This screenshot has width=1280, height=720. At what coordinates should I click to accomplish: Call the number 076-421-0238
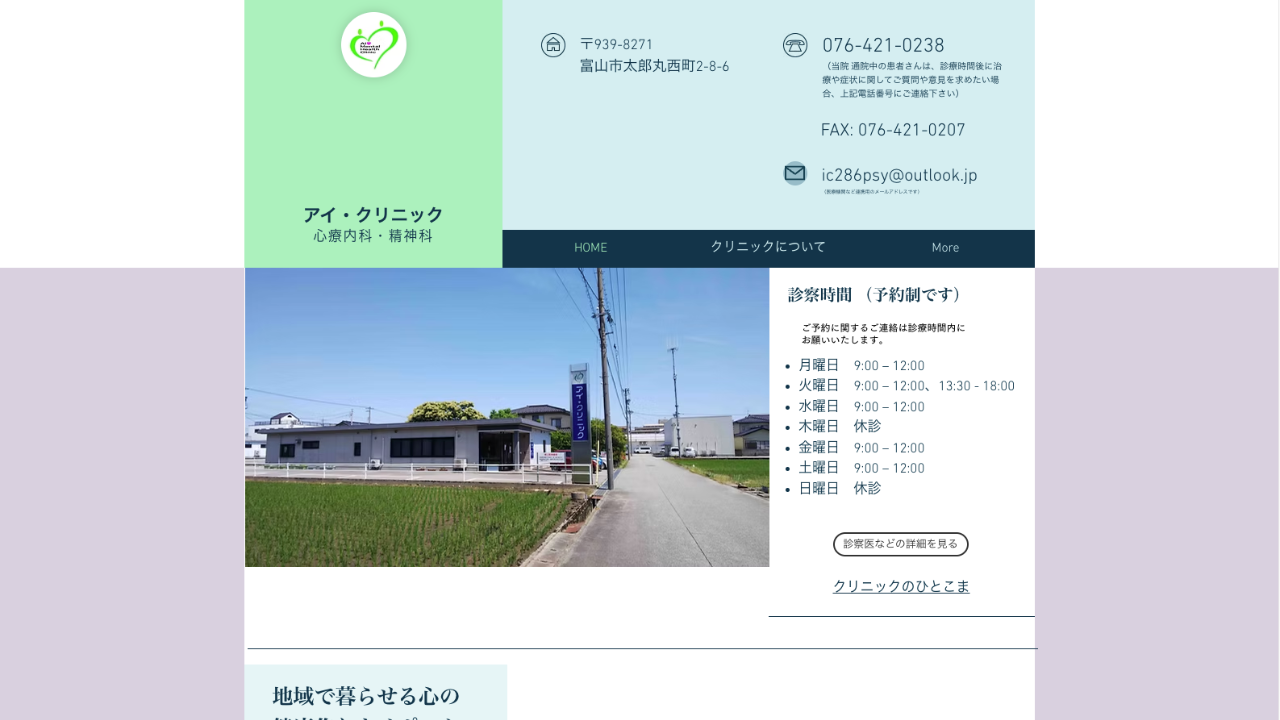coord(883,46)
